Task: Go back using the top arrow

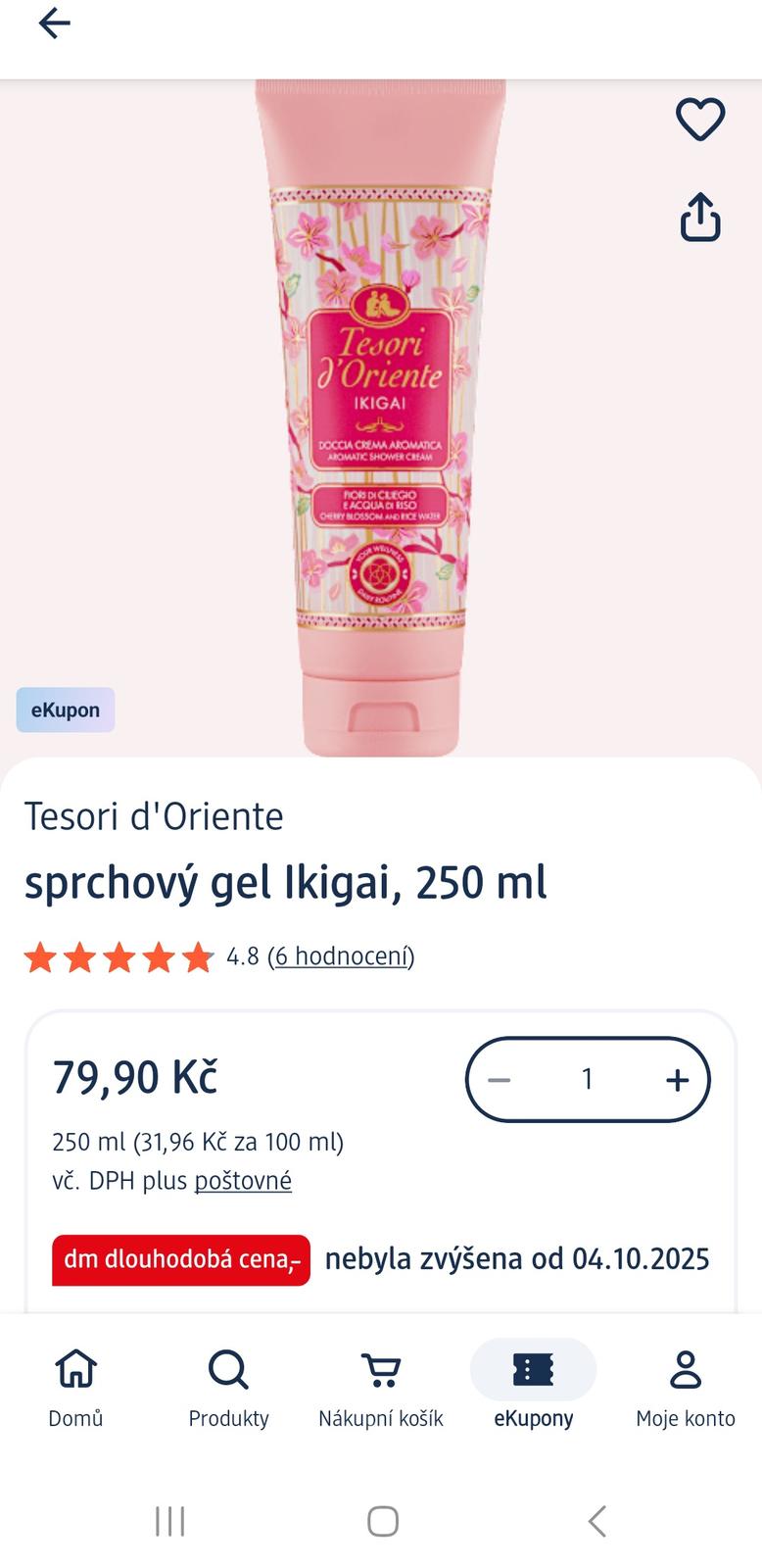Action: pos(54,24)
